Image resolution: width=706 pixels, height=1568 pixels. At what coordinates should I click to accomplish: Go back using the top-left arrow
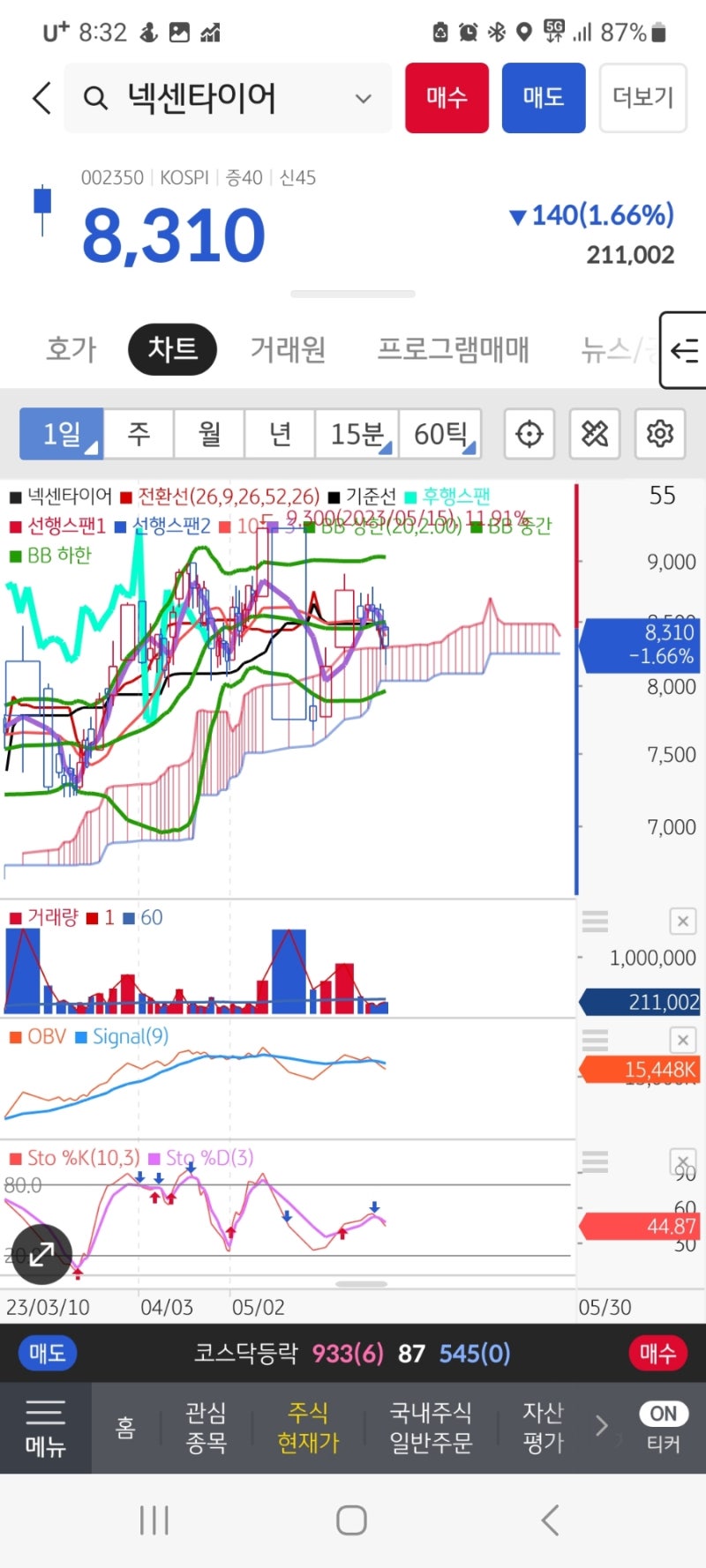click(x=41, y=98)
